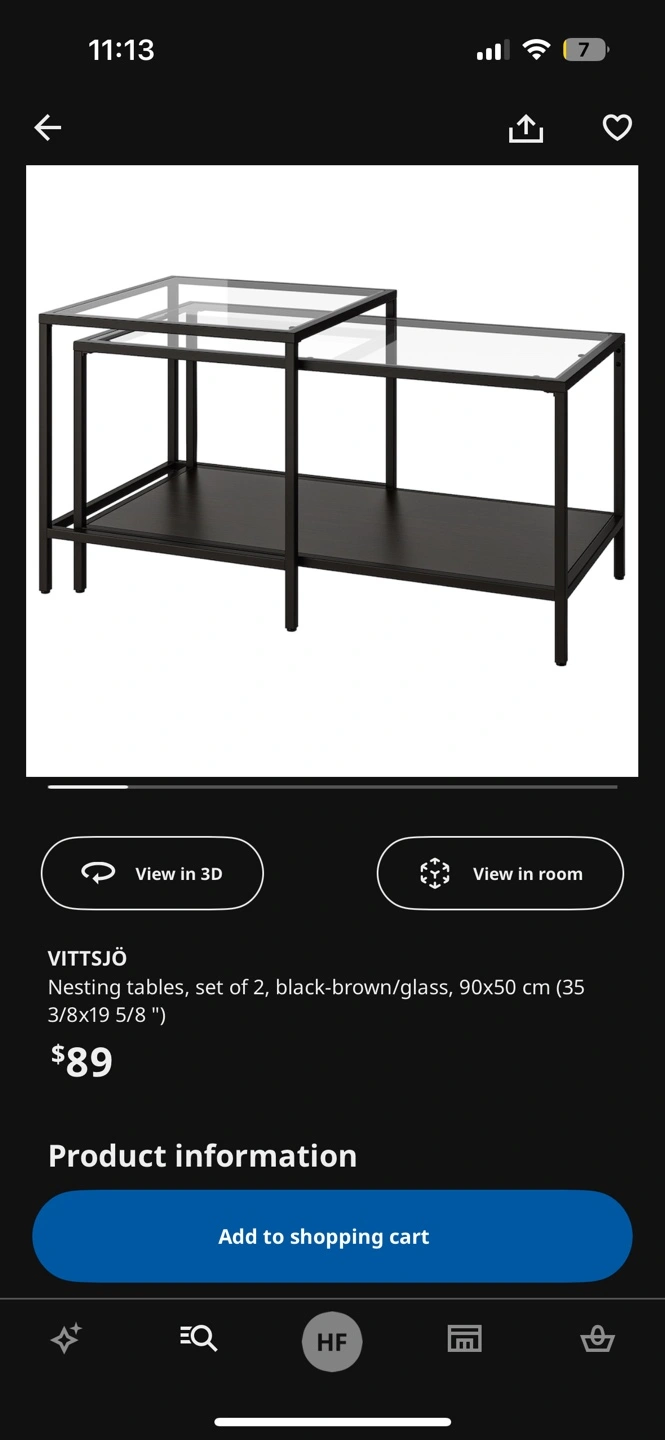This screenshot has height=1440, width=665.
Task: Add nesting tables to favorites with heart
Action: click(617, 128)
